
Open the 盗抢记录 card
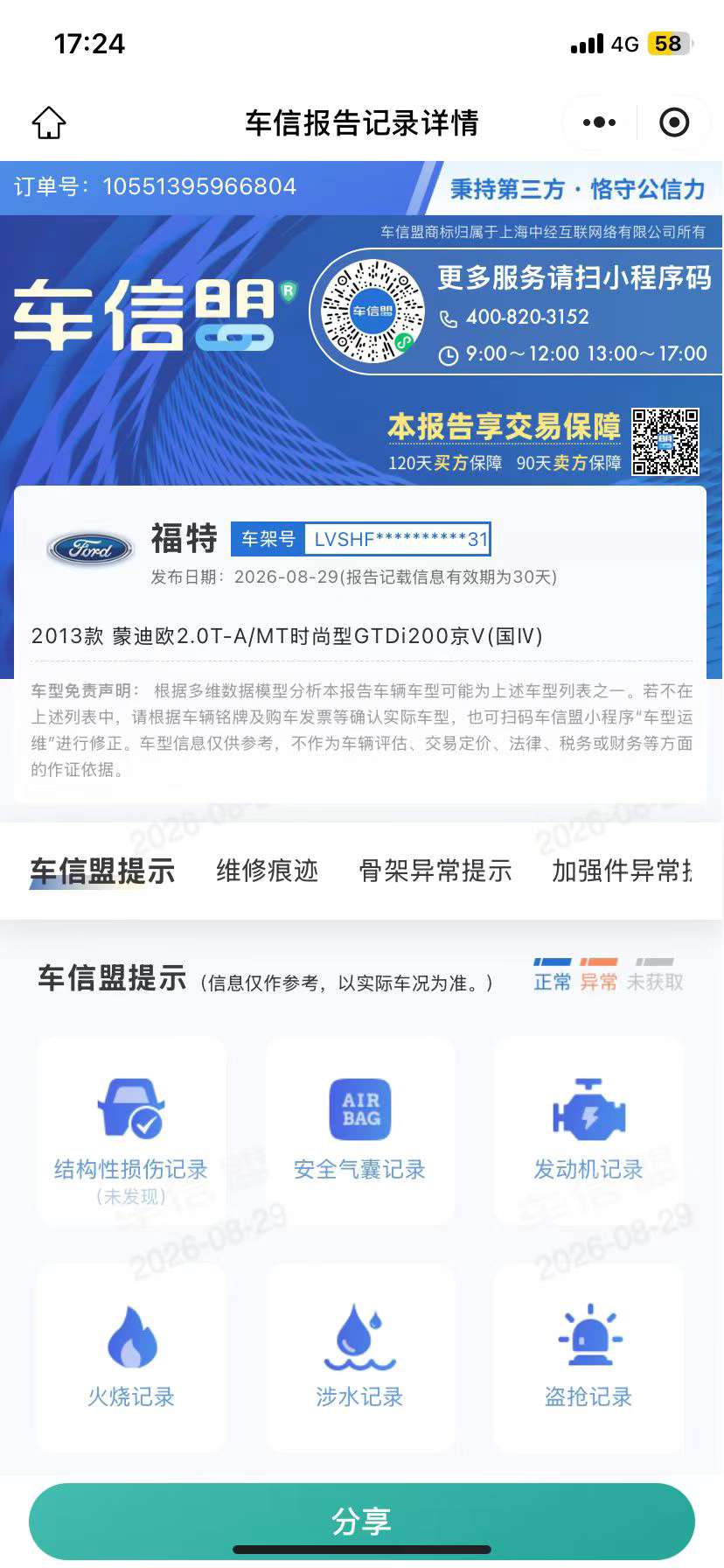point(588,1358)
